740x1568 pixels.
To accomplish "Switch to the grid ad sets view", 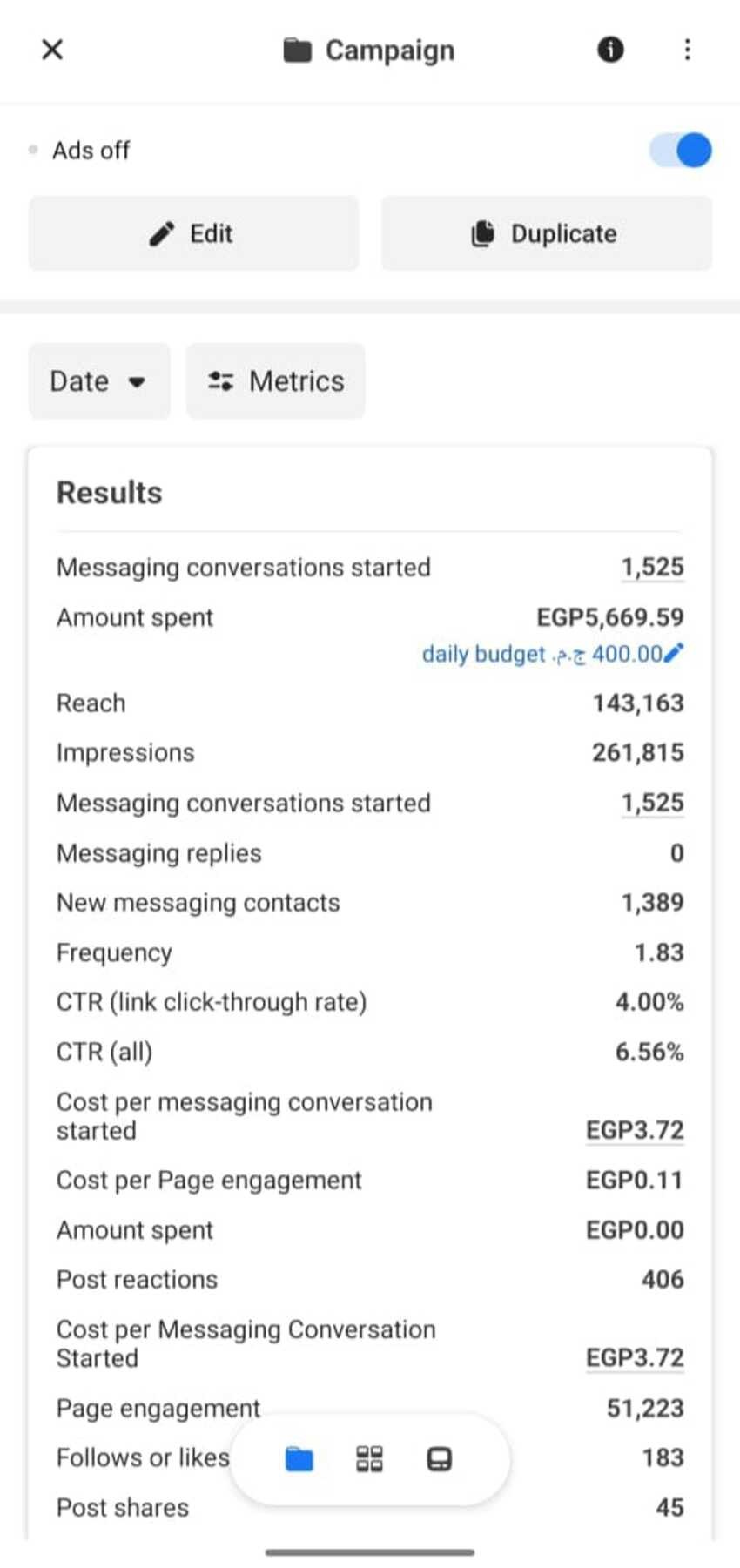I will [369, 1458].
